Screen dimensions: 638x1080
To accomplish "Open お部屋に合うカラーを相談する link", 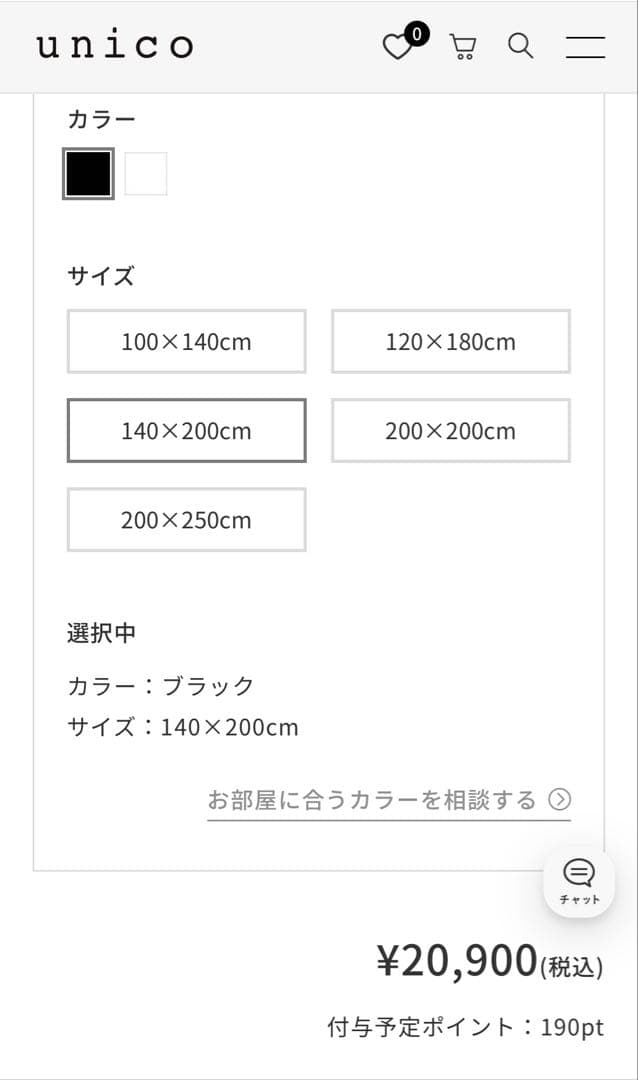I will (x=388, y=800).
